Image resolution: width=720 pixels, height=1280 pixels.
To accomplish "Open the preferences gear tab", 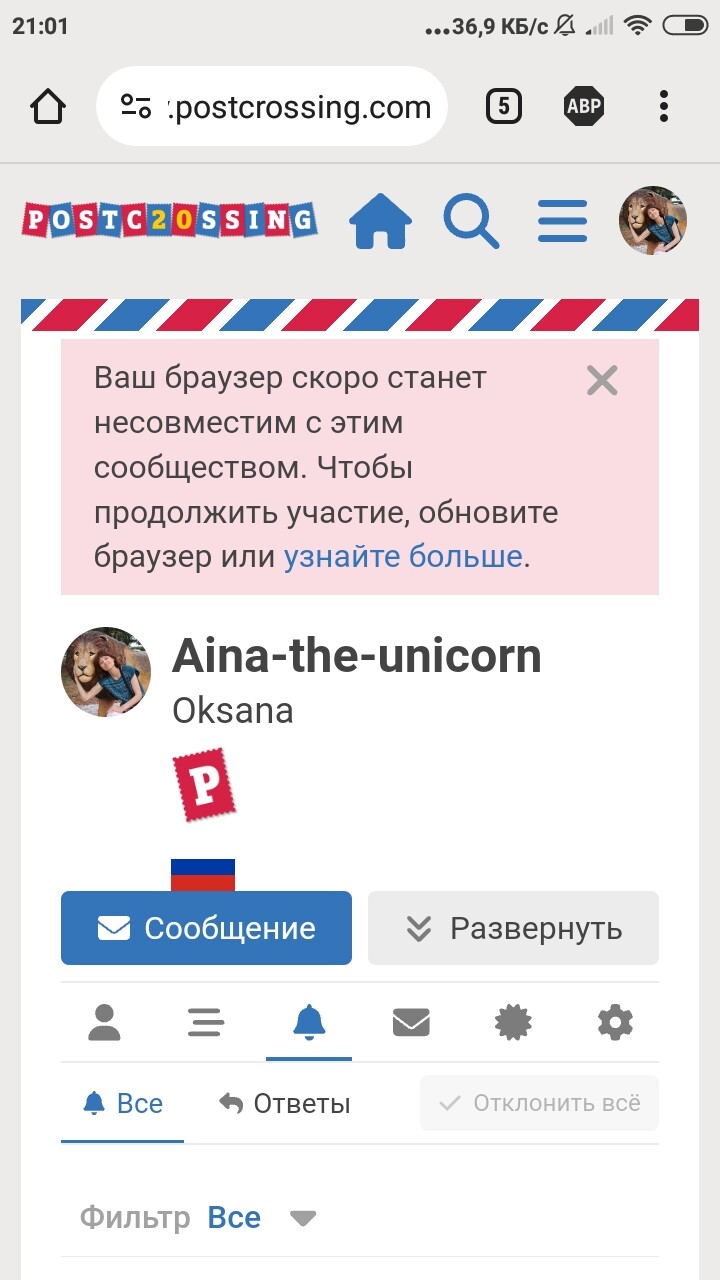I will point(615,1022).
